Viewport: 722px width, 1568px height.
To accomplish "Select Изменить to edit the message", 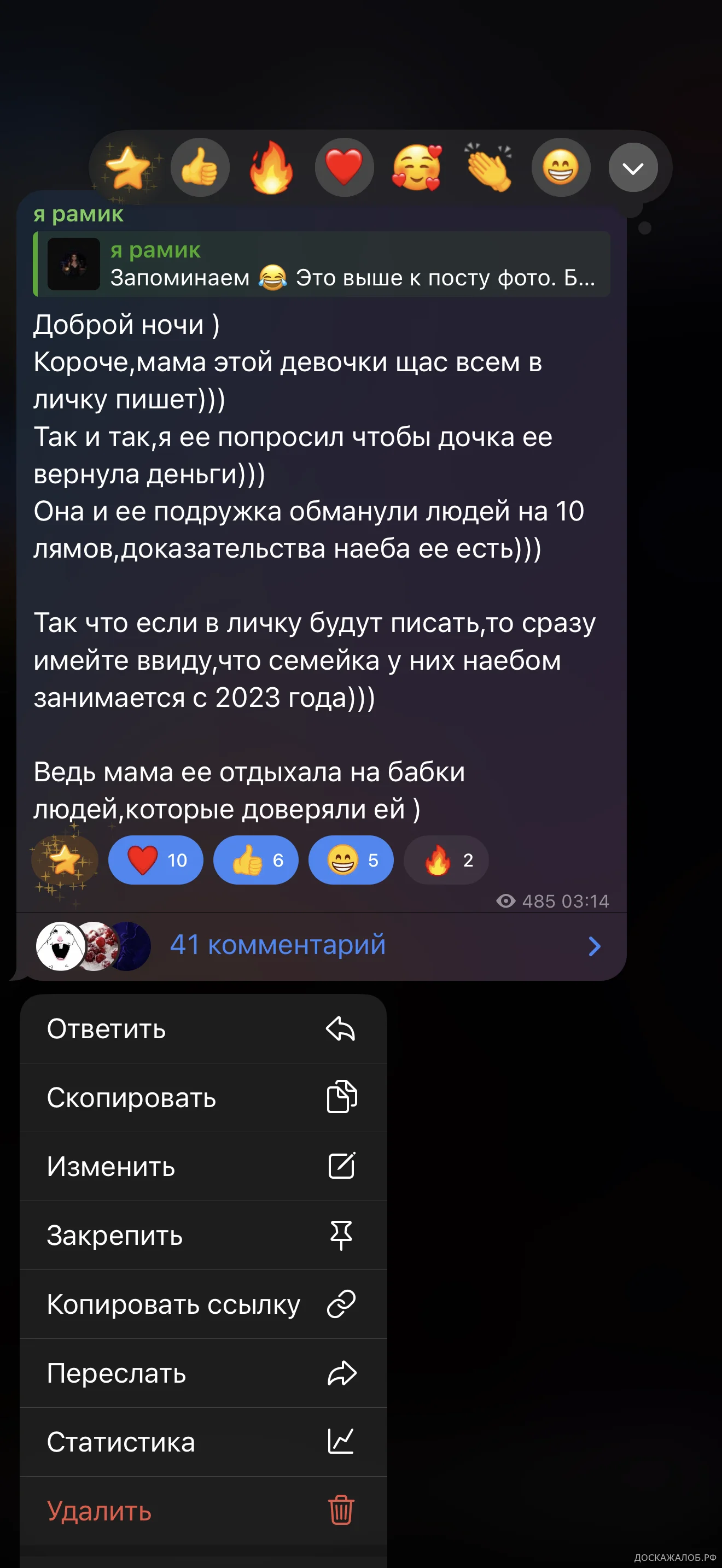I will pyautogui.click(x=203, y=1166).
